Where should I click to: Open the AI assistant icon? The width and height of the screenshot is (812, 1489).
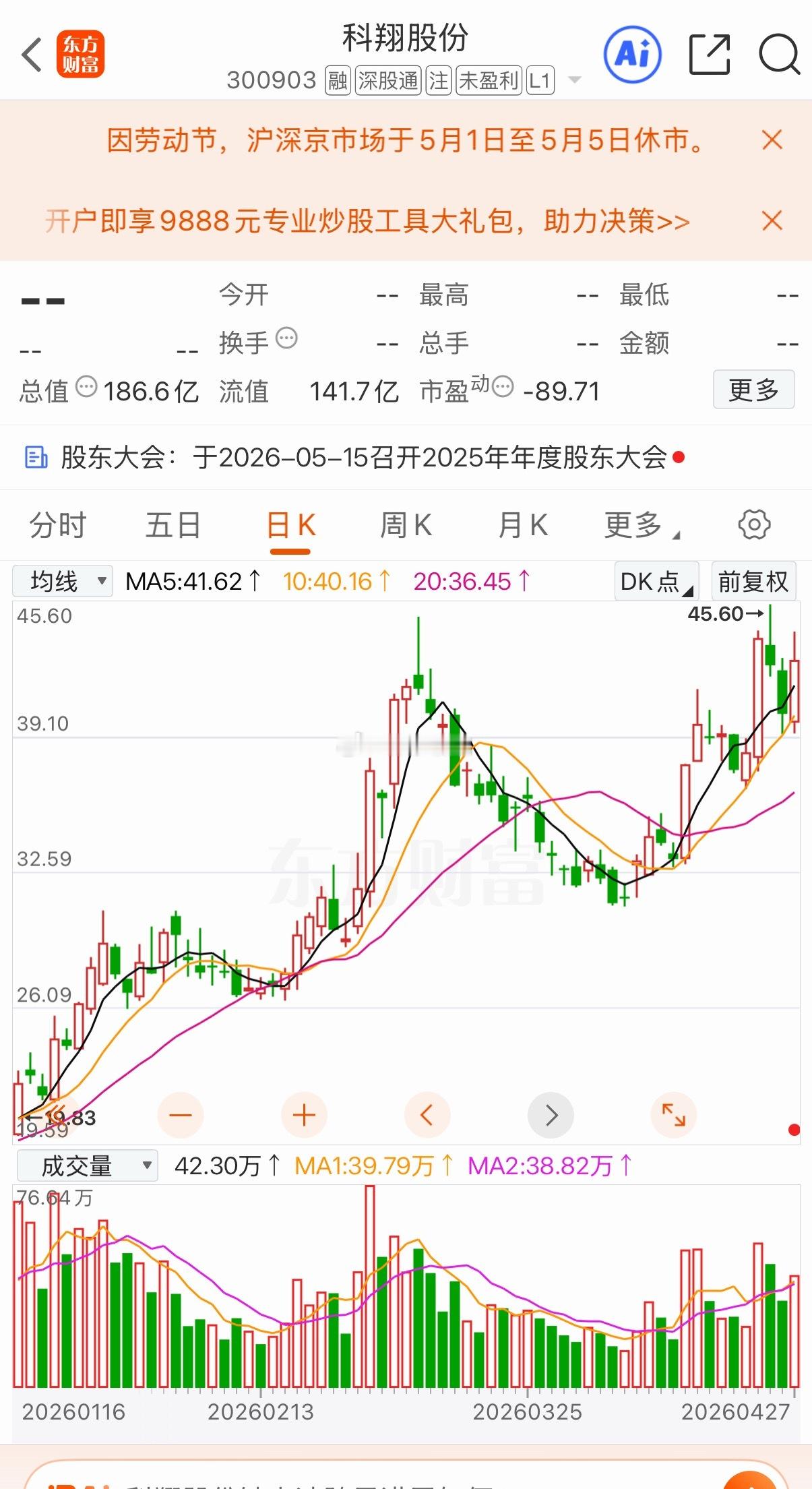coord(632,53)
